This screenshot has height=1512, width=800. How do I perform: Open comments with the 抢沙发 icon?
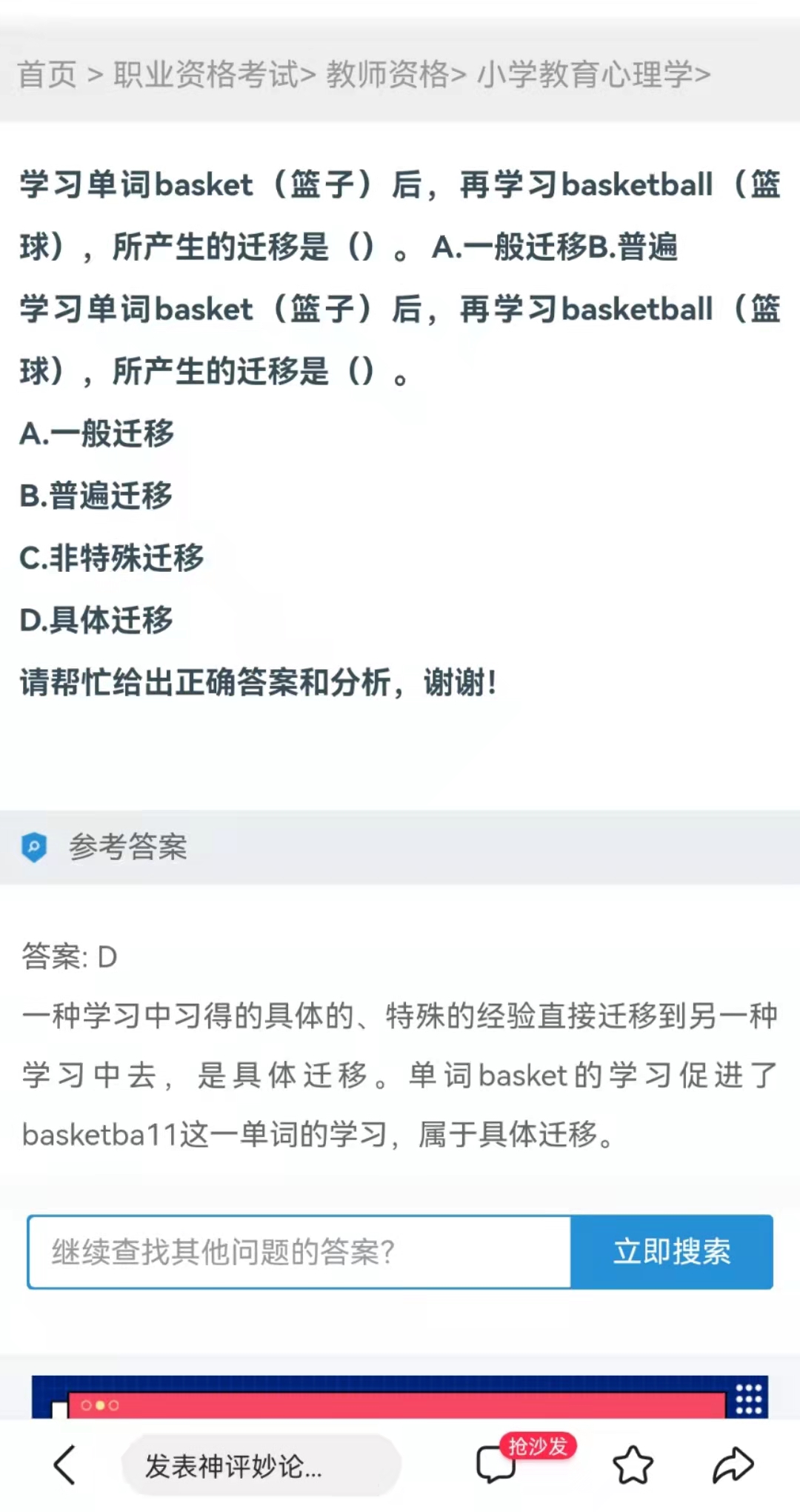(497, 1463)
